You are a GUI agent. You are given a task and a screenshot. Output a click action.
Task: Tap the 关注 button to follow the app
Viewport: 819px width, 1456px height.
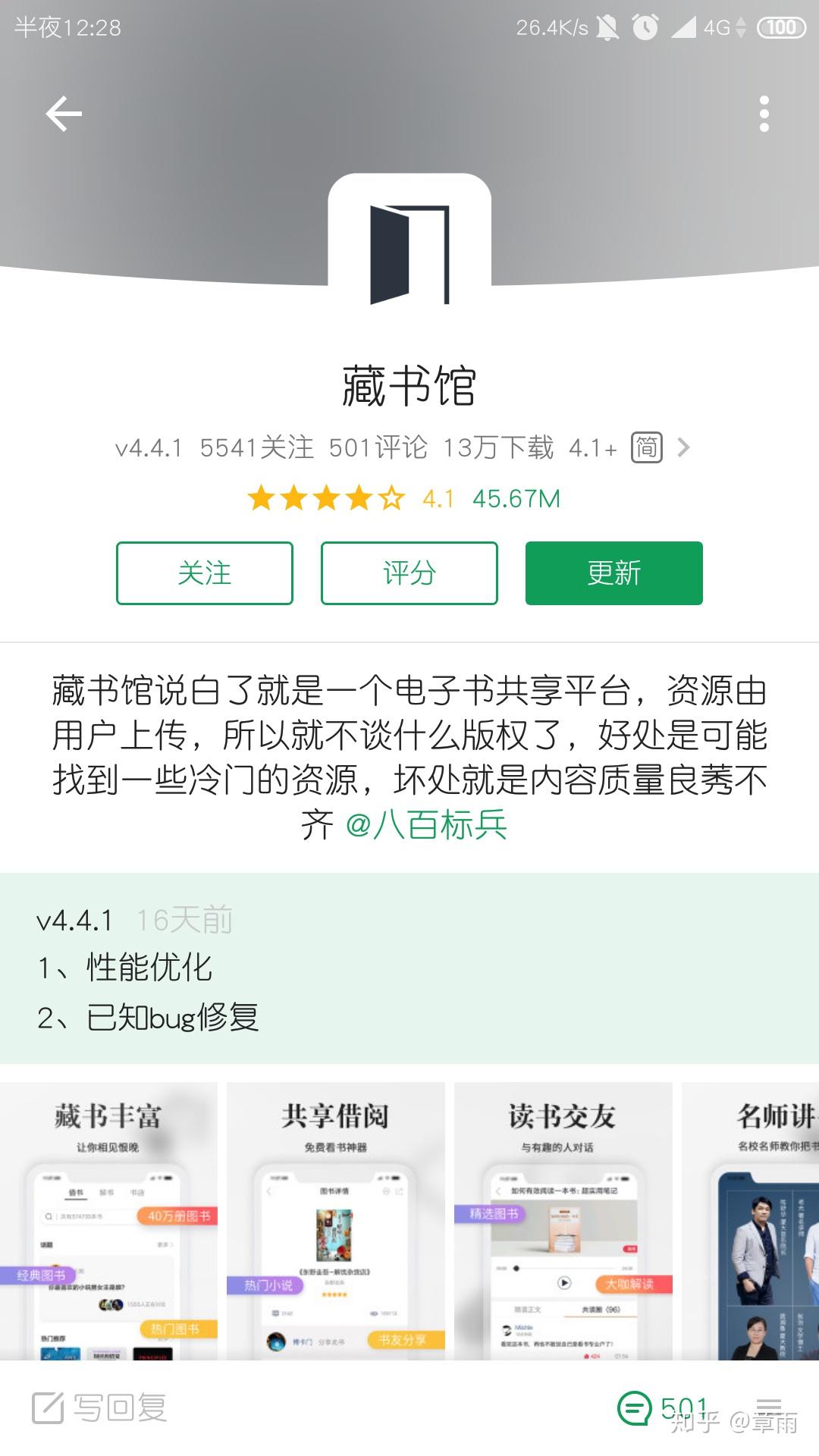(x=205, y=573)
